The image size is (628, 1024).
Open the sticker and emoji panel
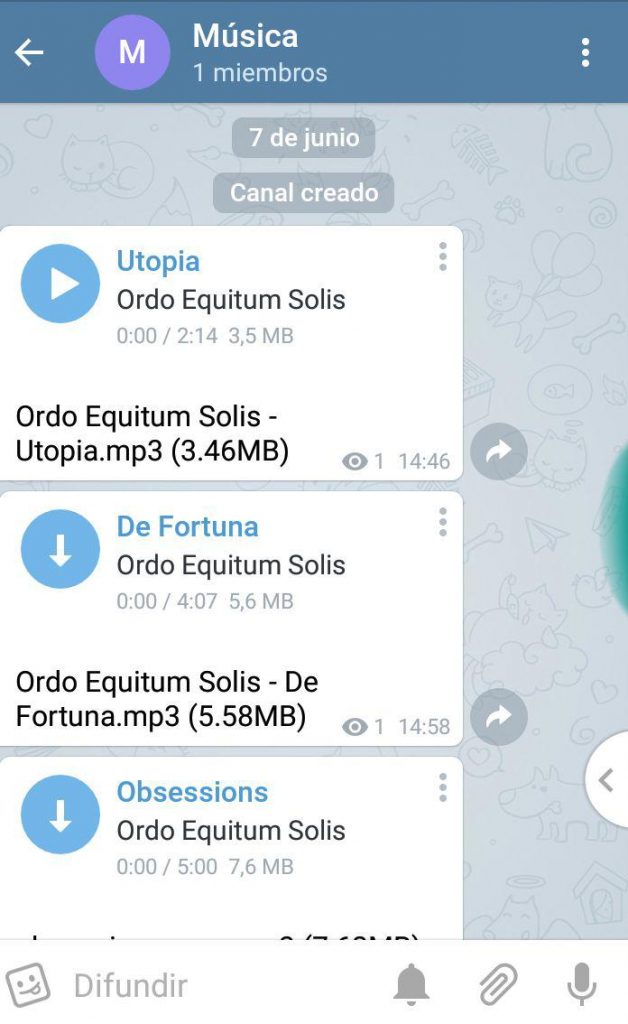27,985
